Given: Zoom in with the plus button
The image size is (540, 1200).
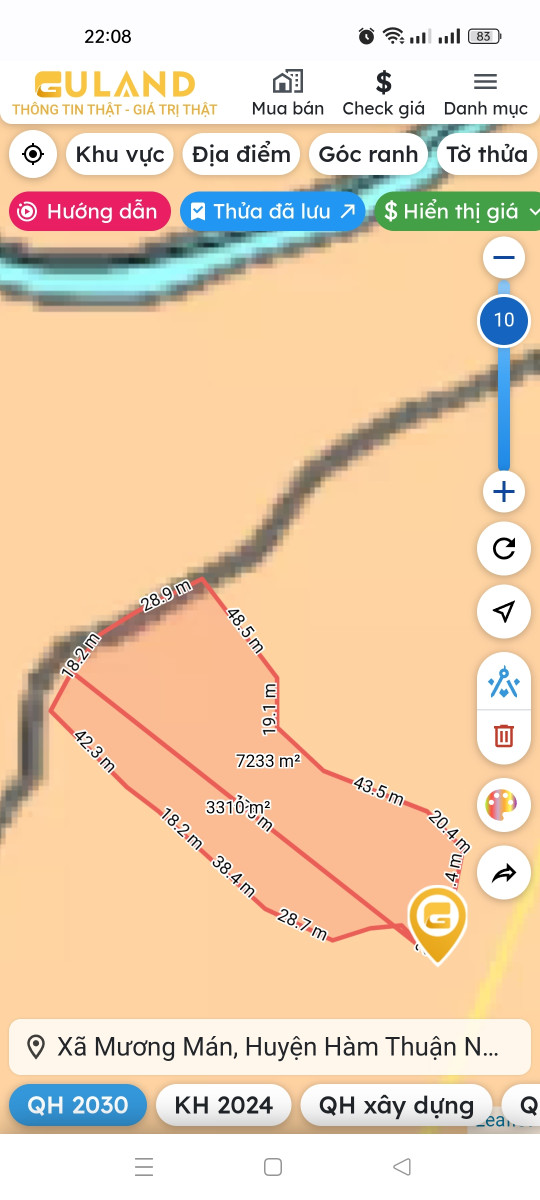Looking at the screenshot, I should point(504,491).
